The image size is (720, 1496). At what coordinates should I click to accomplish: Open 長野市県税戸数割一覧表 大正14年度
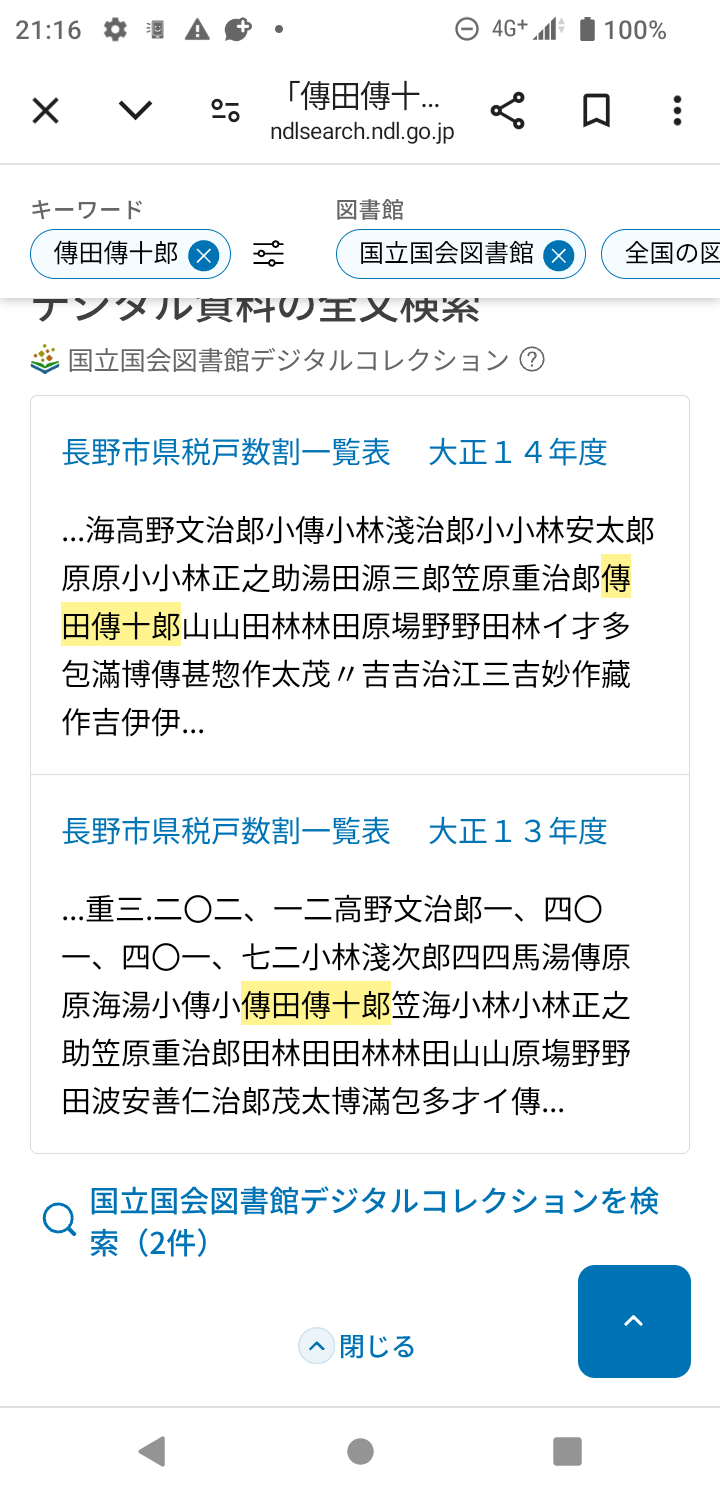click(x=335, y=452)
